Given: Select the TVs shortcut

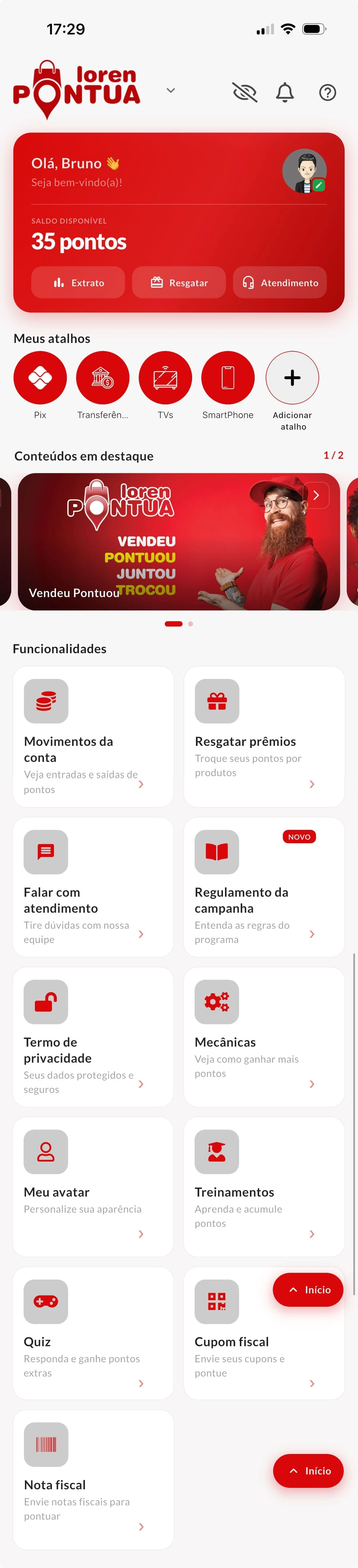Looking at the screenshot, I should (165, 378).
